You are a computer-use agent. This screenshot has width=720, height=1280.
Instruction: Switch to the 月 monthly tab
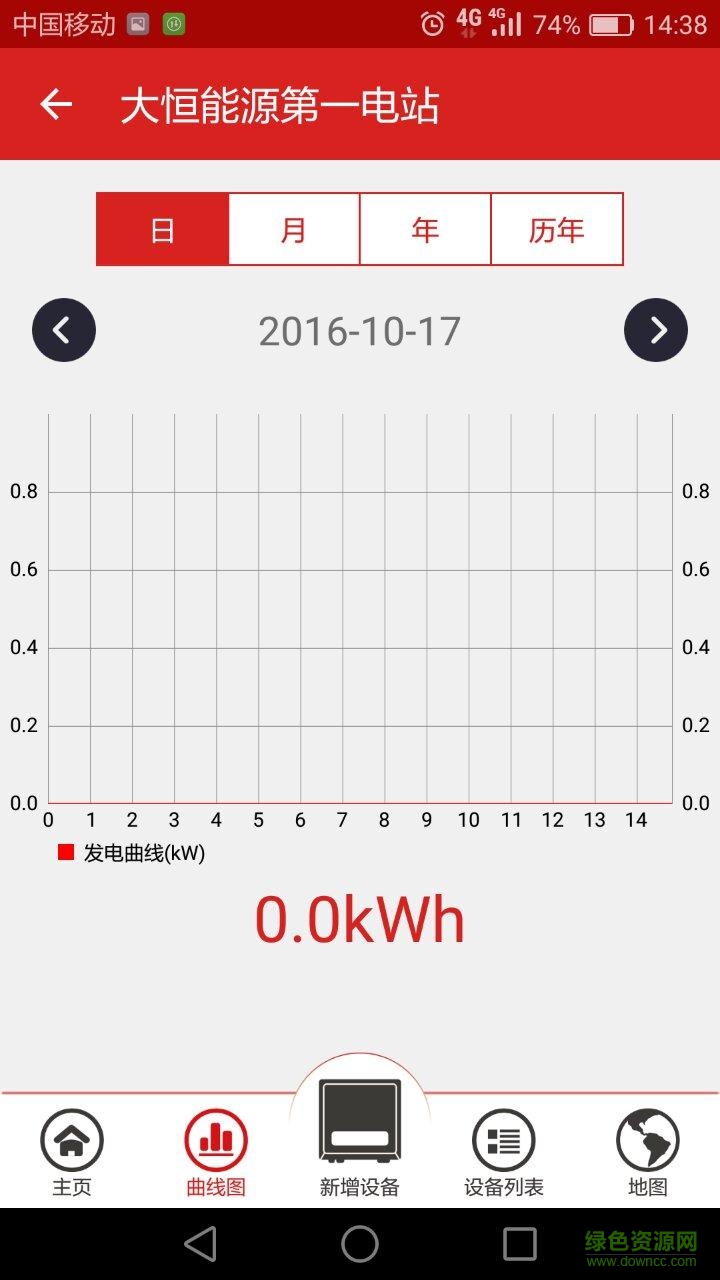pos(293,228)
